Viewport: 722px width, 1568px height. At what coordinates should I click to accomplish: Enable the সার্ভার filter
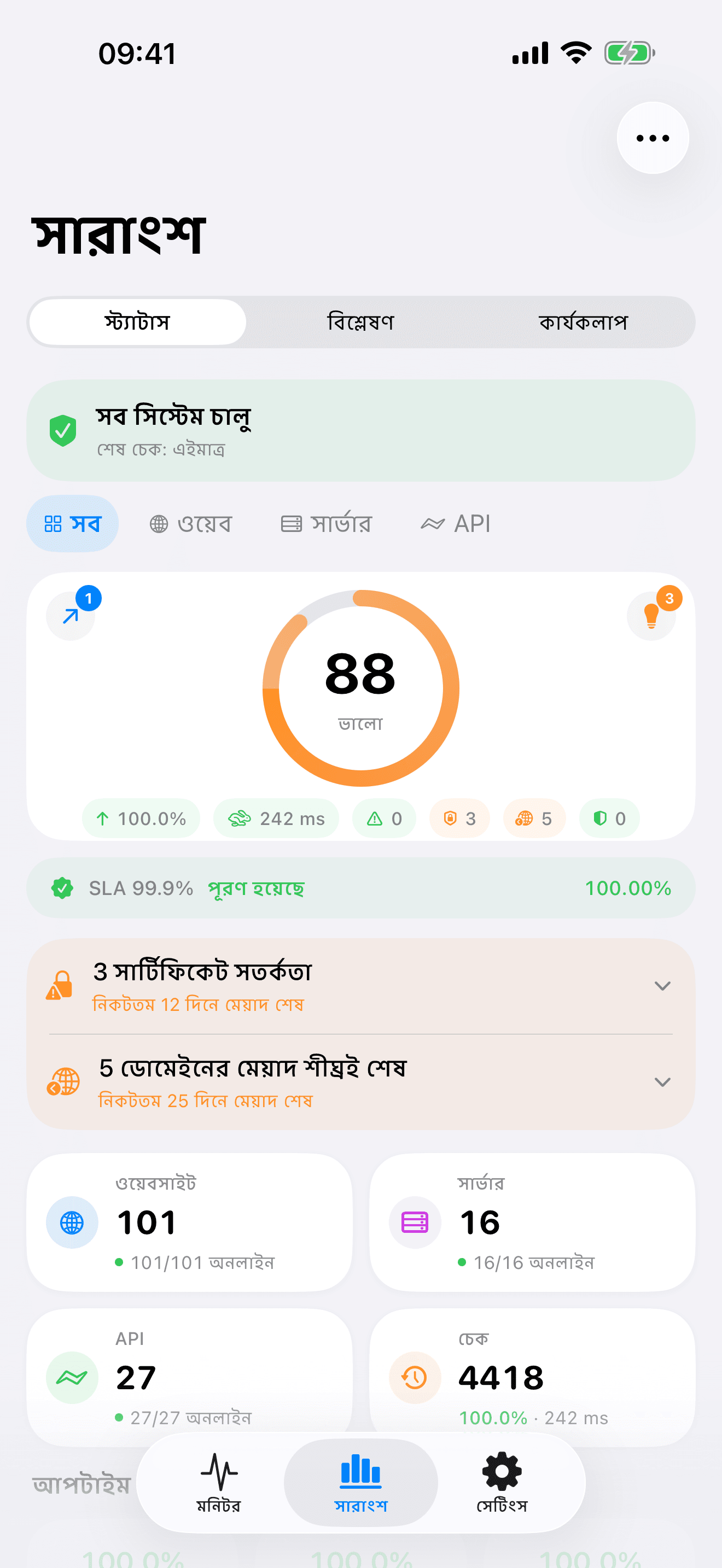click(327, 523)
